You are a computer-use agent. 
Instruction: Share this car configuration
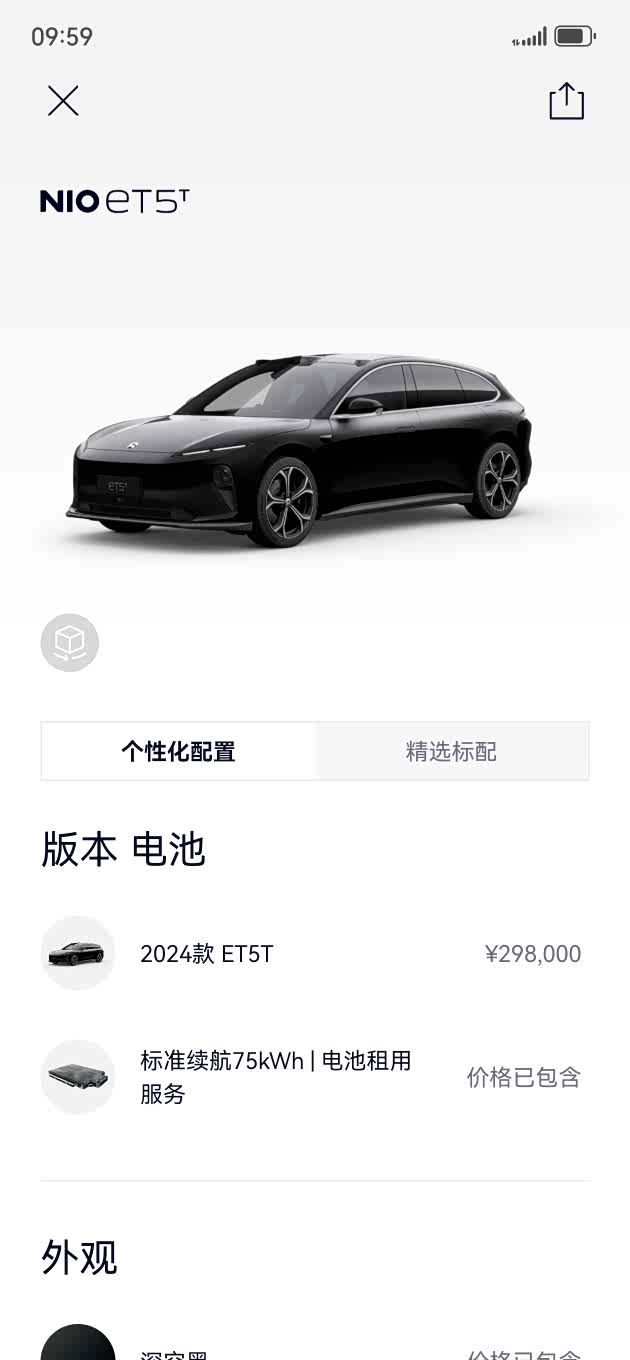(x=566, y=101)
